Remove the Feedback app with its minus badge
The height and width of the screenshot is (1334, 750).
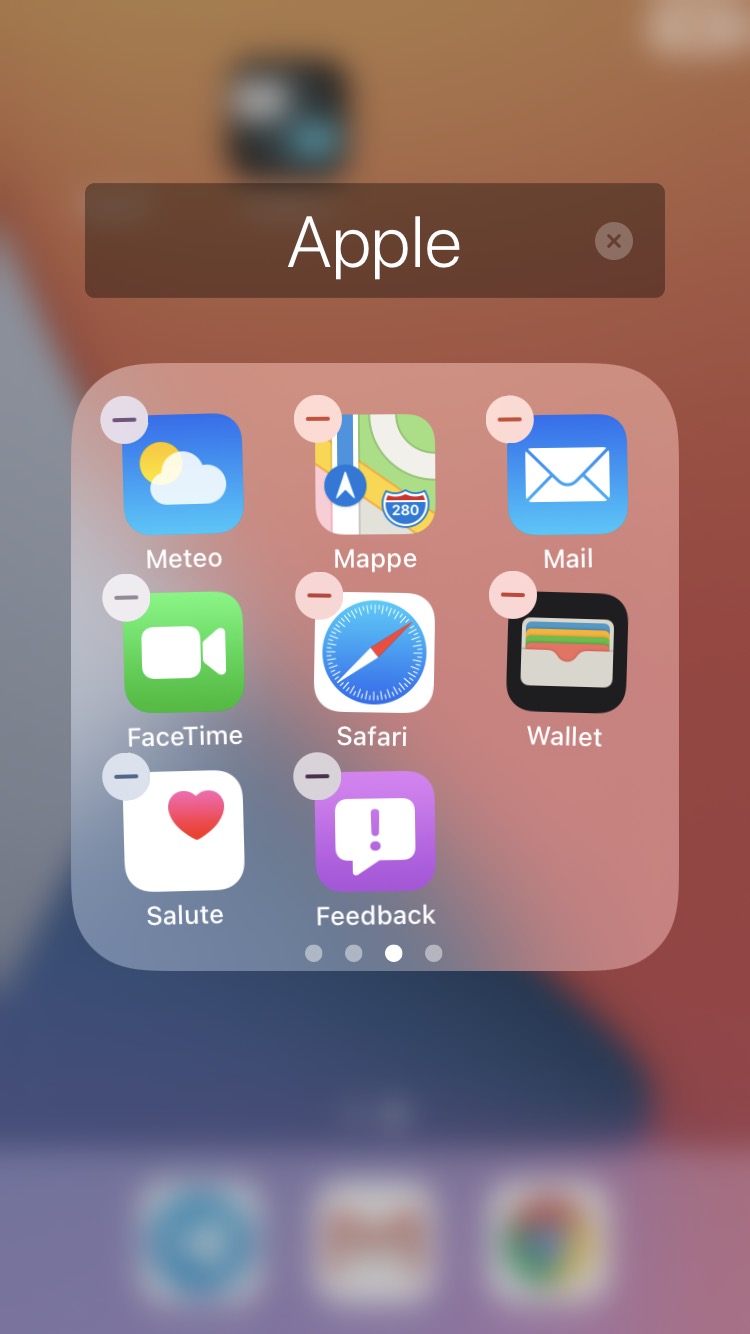click(318, 776)
